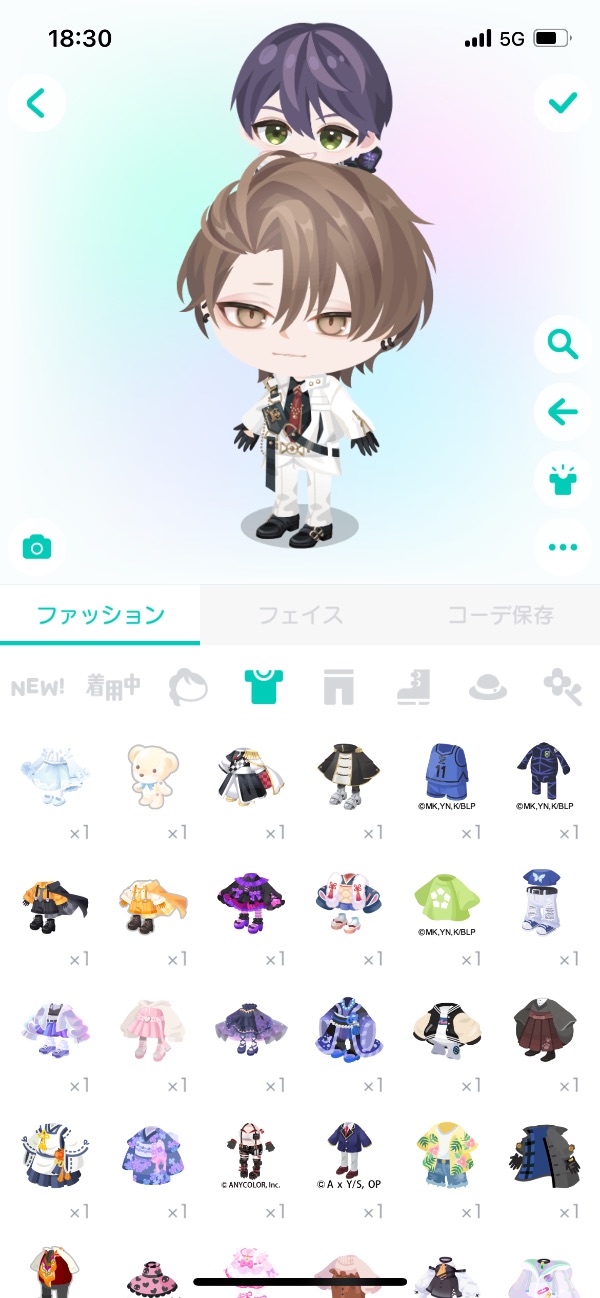Switch to the フェイス tab
600x1298 pixels.
pos(300,615)
